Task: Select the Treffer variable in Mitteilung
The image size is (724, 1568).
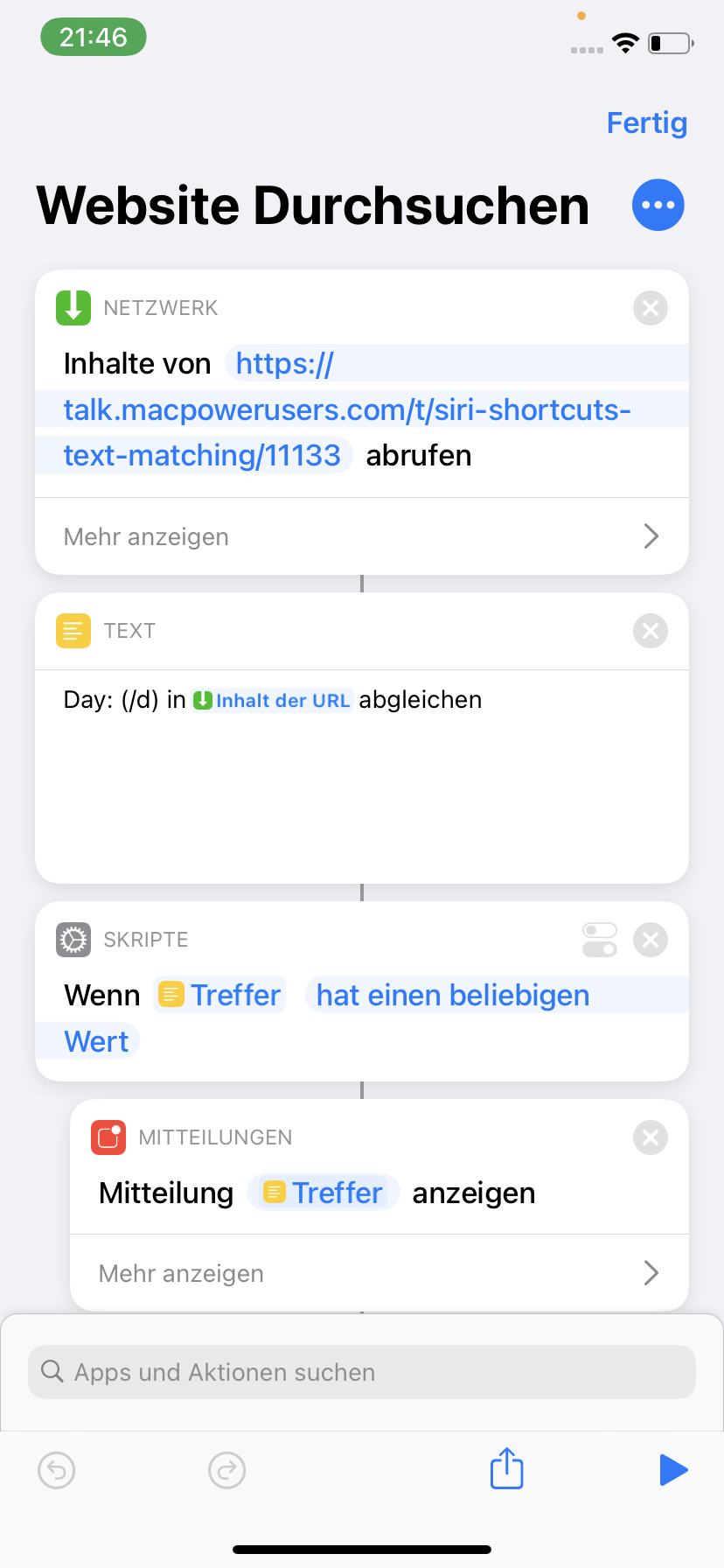Action: [x=324, y=1193]
